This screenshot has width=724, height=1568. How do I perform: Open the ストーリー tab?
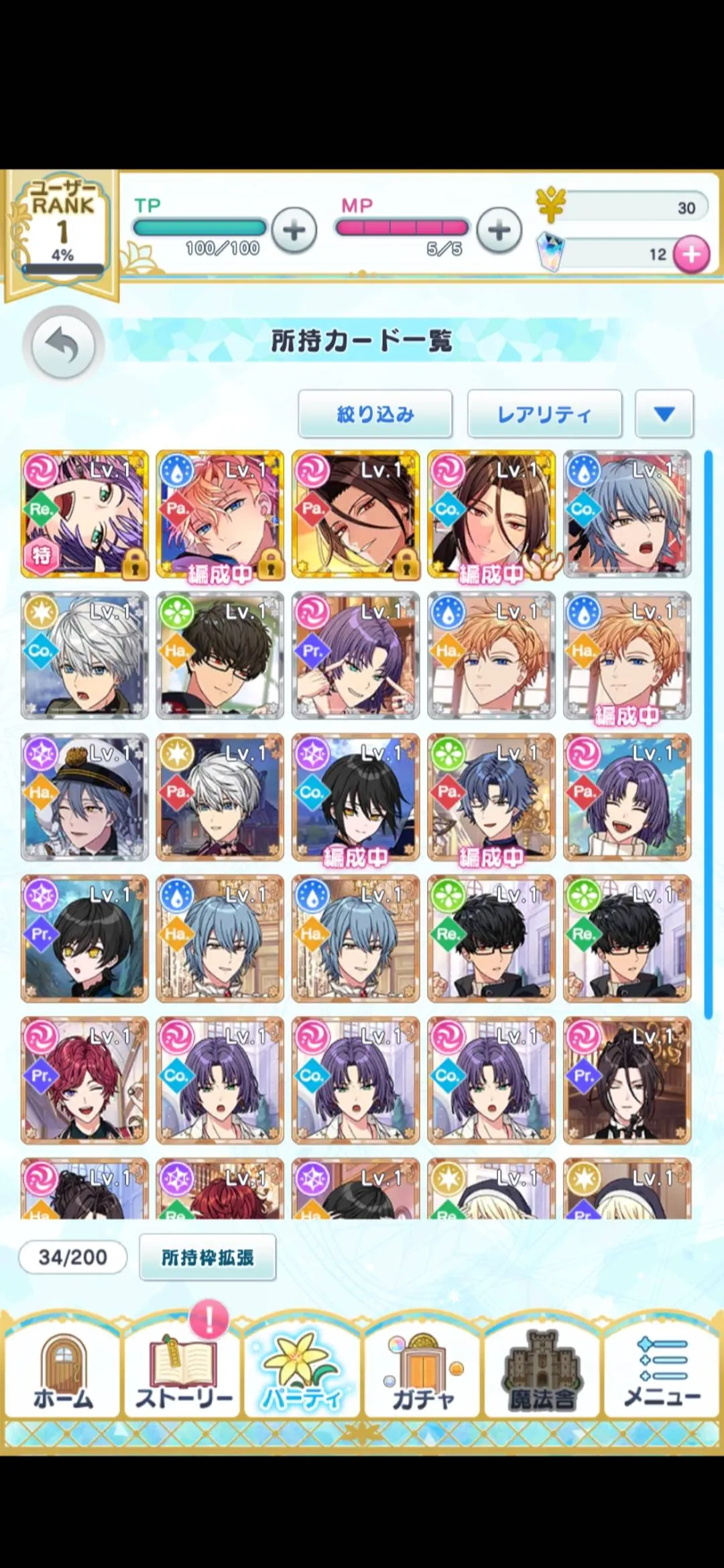[183, 1372]
